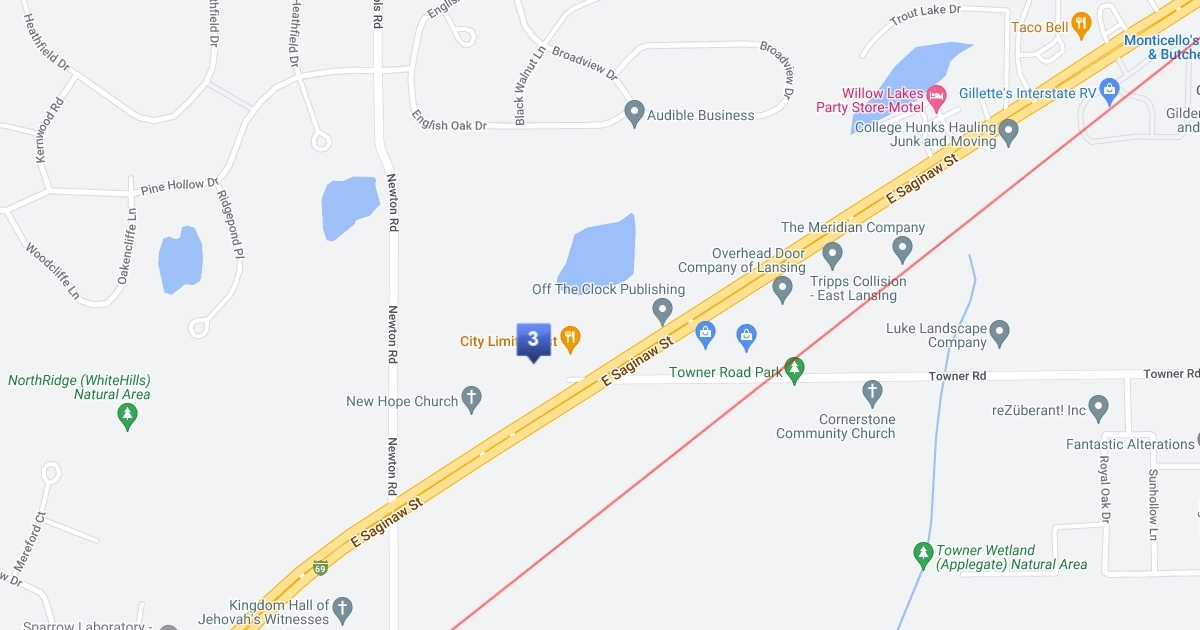Select the New Hope Church pin

pyautogui.click(x=472, y=399)
